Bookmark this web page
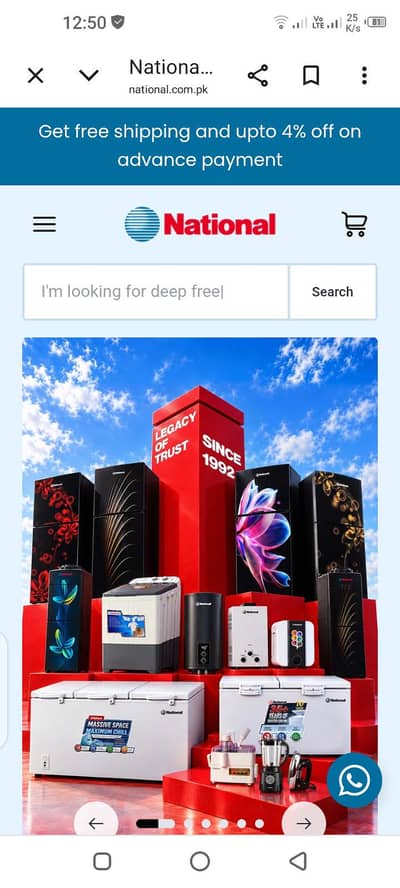400x888 pixels. pyautogui.click(x=310, y=75)
